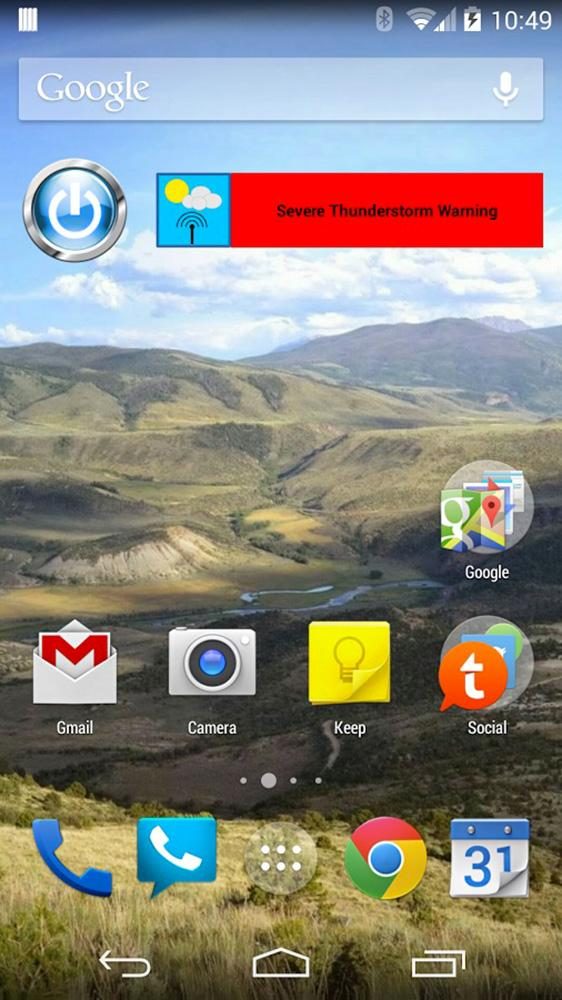The width and height of the screenshot is (562, 1000).
Task: Open the phone speech-bubble app
Action: point(176,858)
